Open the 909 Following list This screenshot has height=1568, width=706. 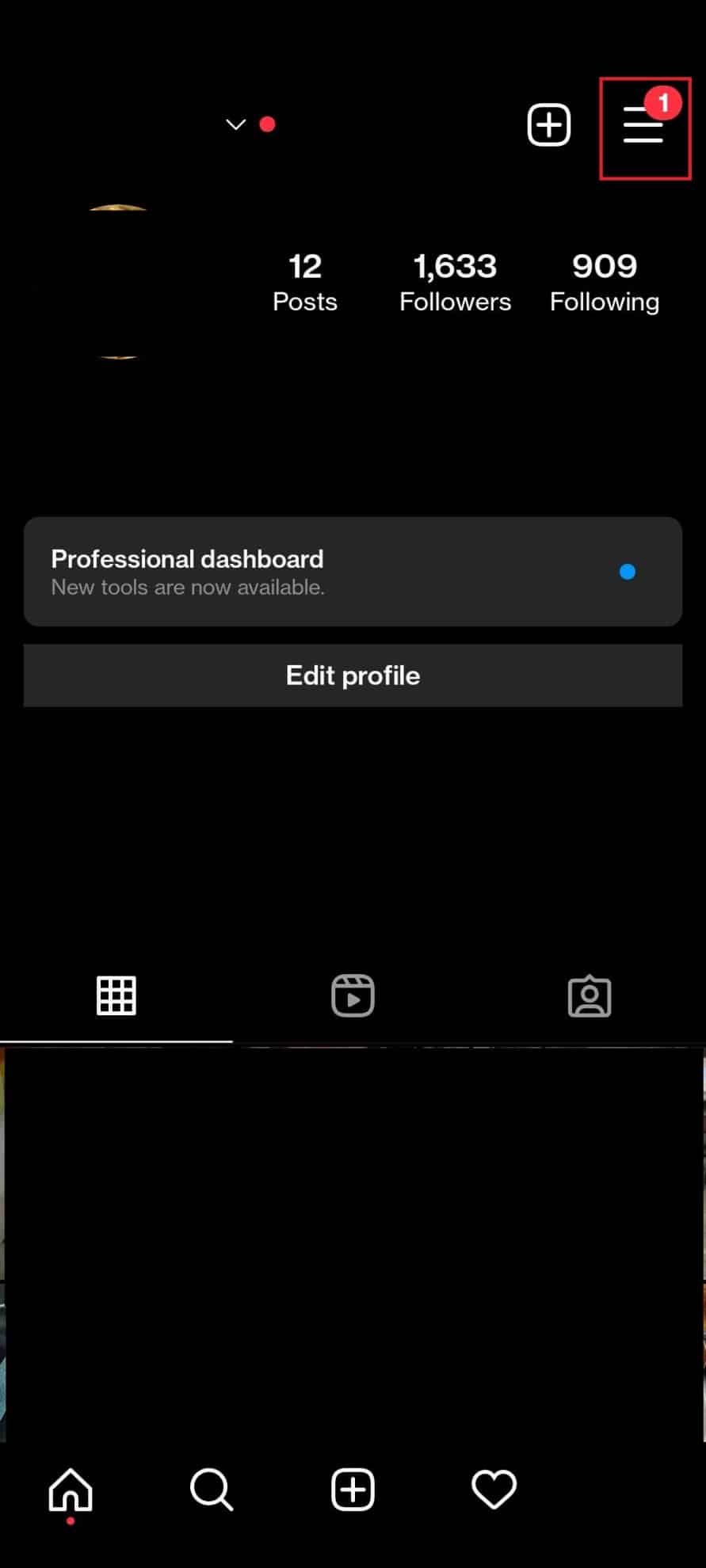pyautogui.click(x=605, y=282)
